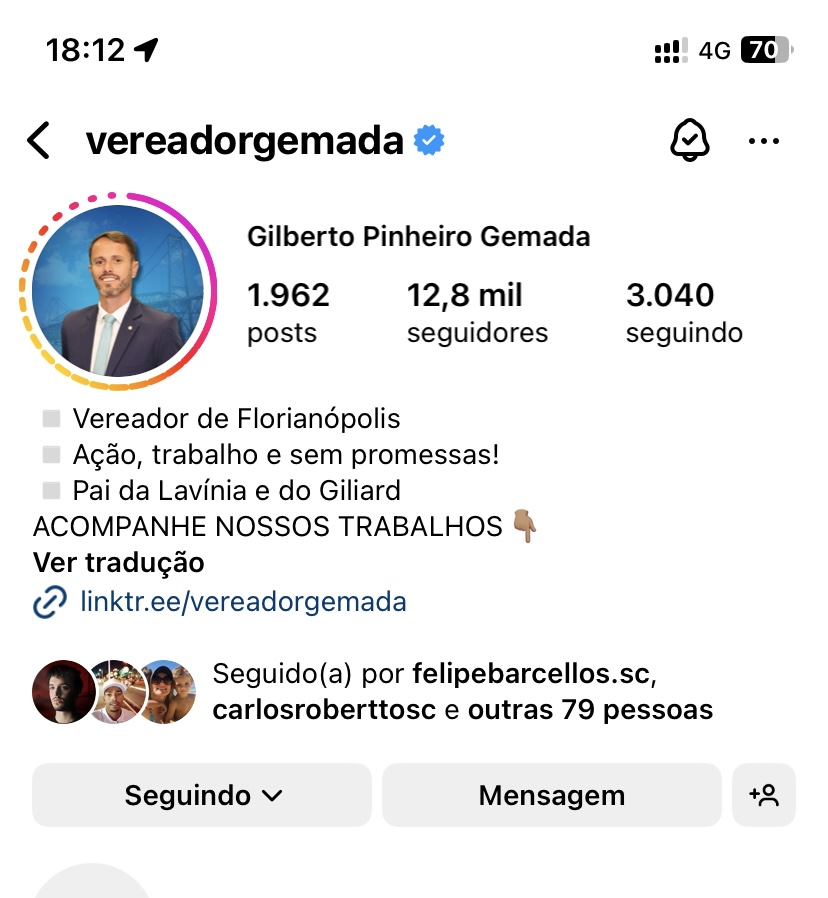Open the notification bell settings
Screen dimensions: 828x898
click(x=689, y=141)
